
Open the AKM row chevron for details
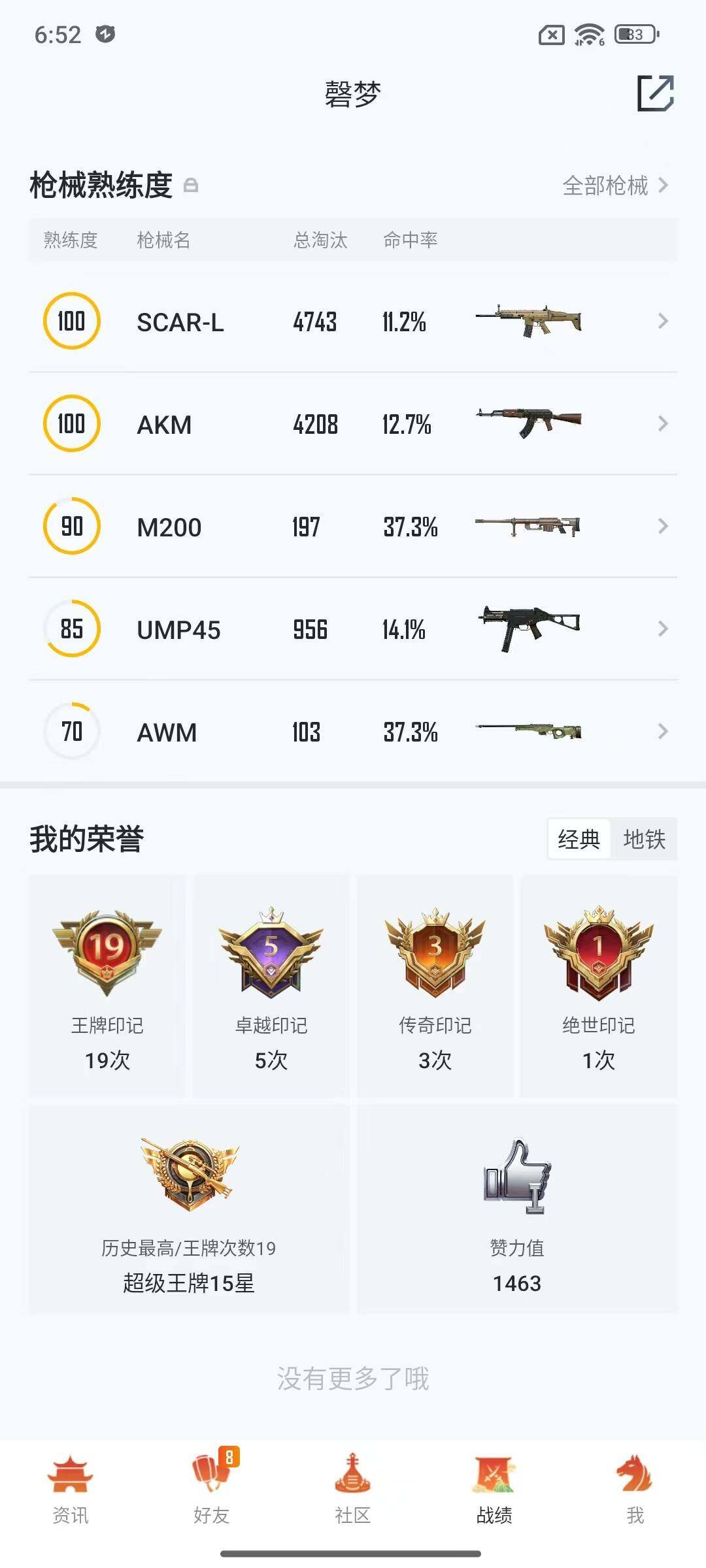[x=663, y=424]
